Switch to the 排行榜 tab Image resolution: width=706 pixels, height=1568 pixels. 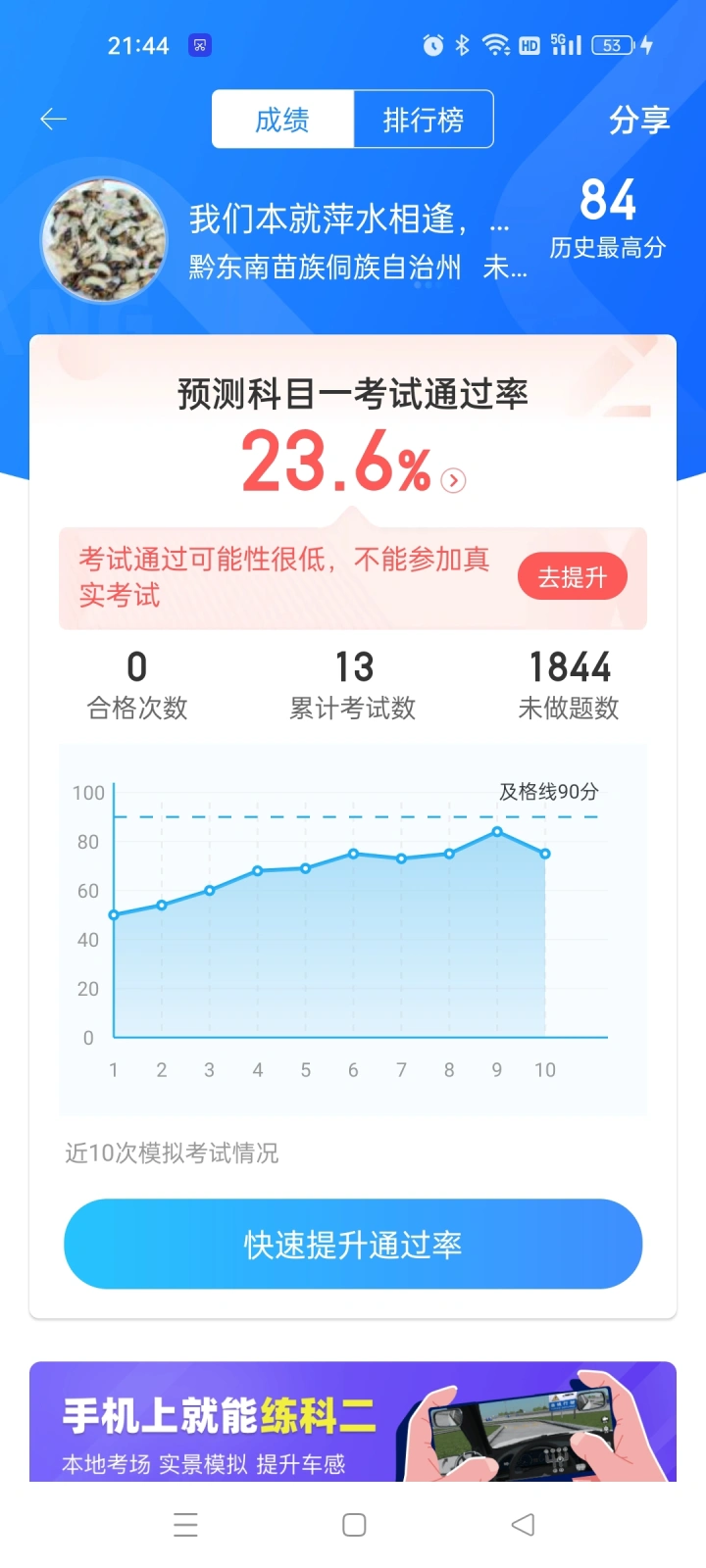[423, 120]
